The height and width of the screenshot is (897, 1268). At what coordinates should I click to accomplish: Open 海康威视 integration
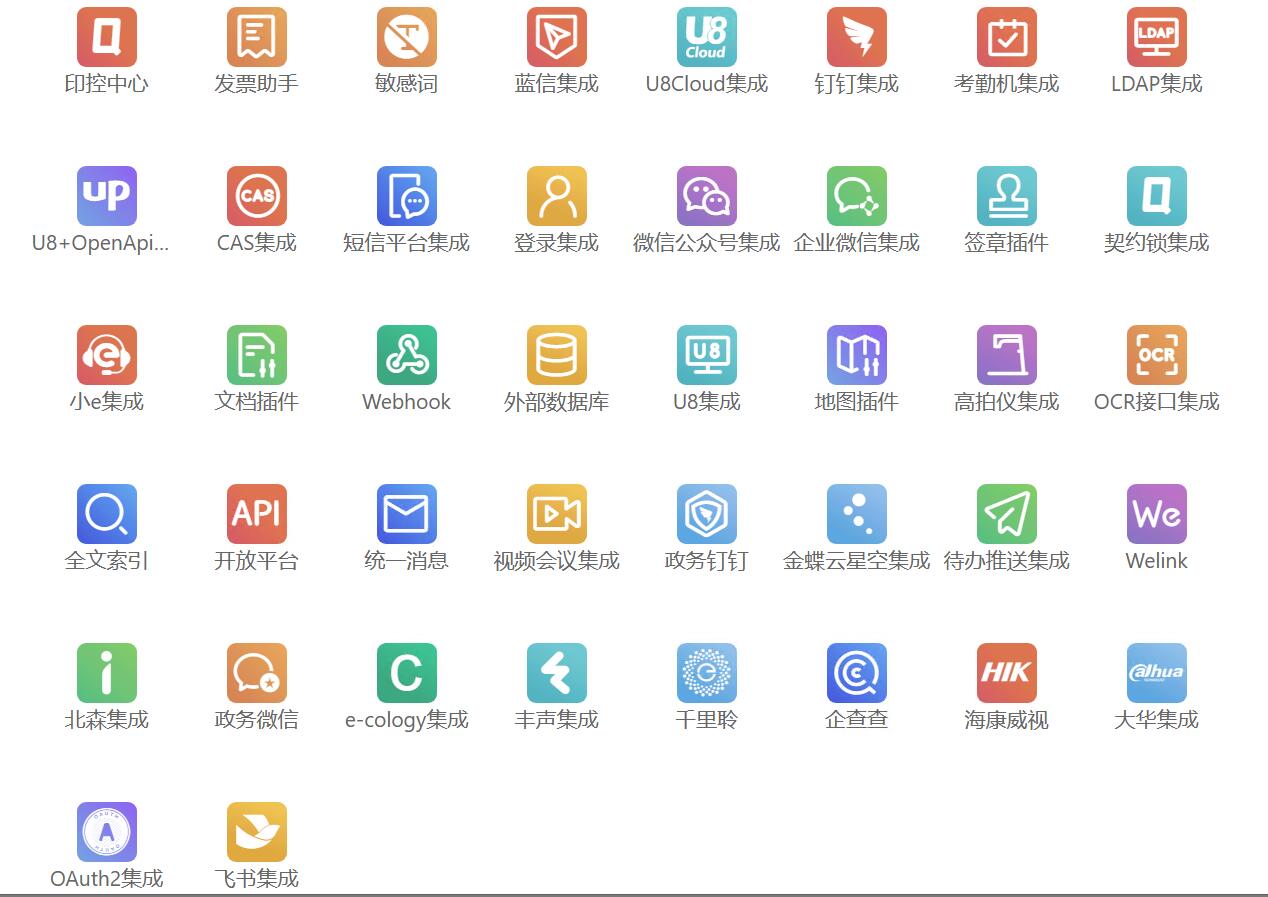coord(1007,673)
